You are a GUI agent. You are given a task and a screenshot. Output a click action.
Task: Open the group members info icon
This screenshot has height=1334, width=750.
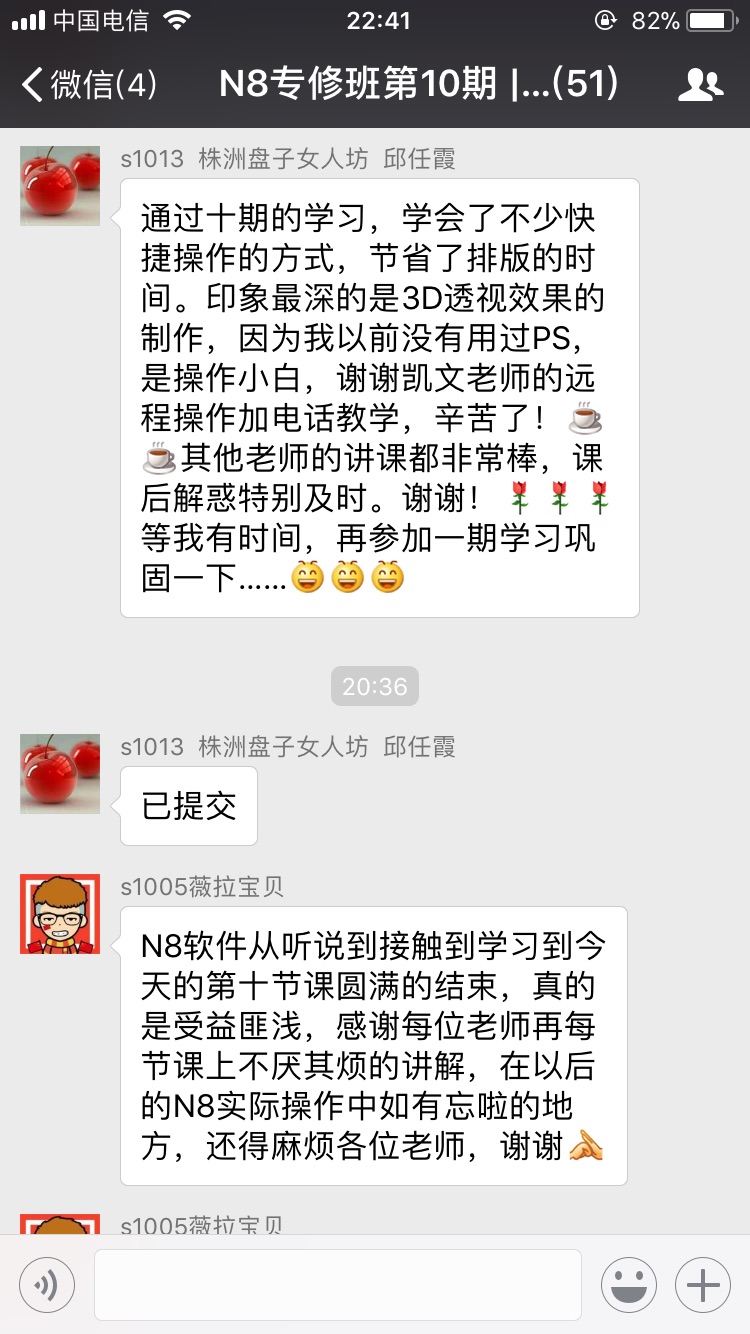[700, 85]
